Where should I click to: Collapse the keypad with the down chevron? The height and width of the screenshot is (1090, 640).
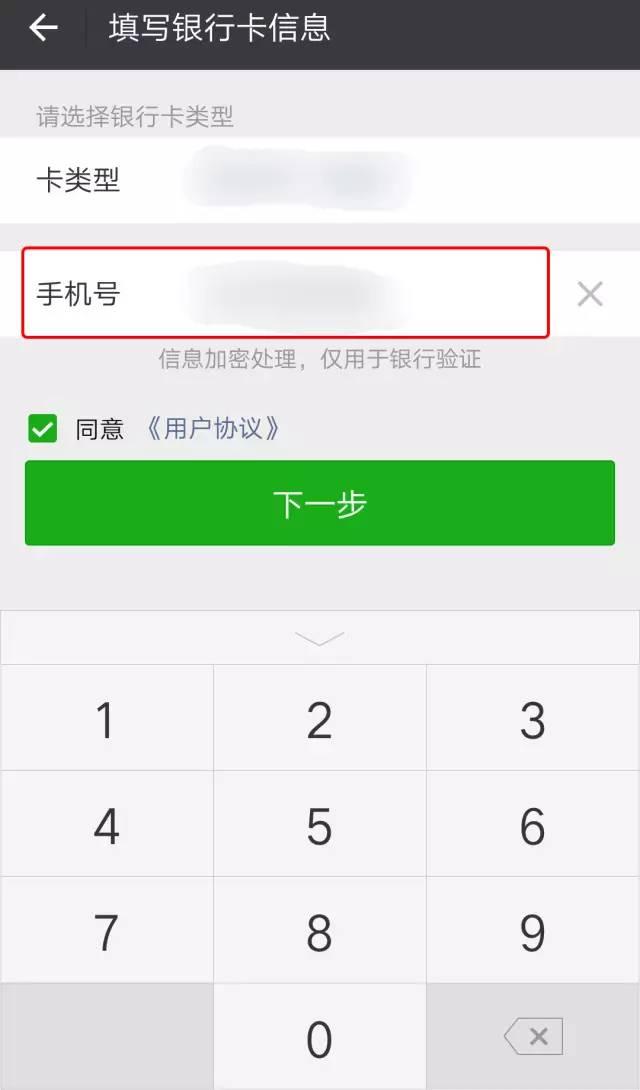(320, 638)
